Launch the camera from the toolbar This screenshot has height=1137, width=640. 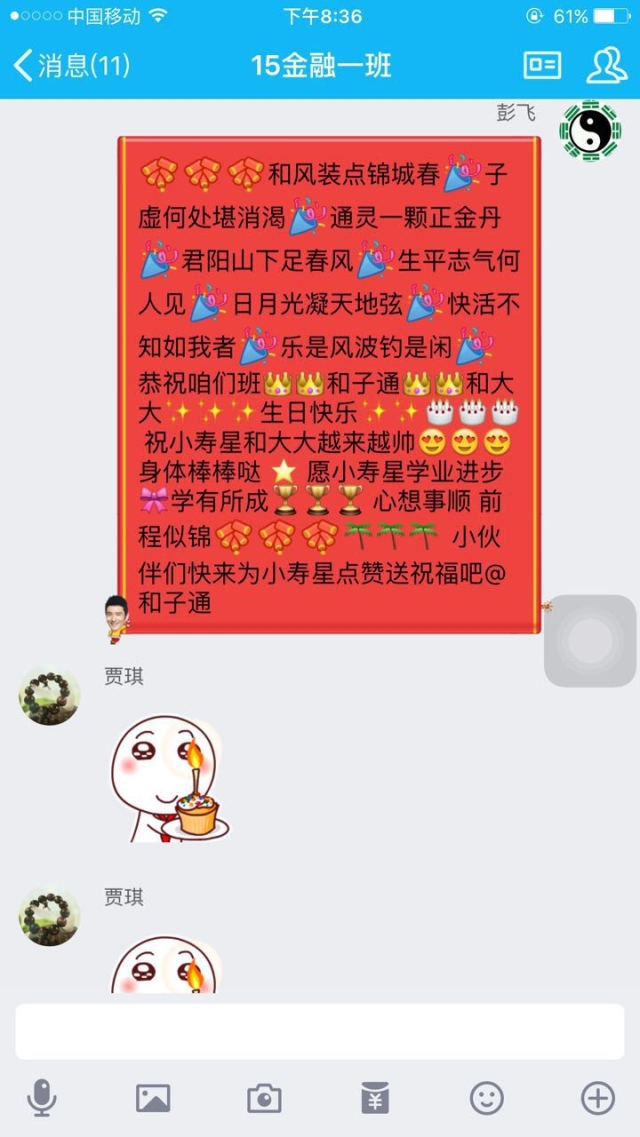click(264, 1098)
